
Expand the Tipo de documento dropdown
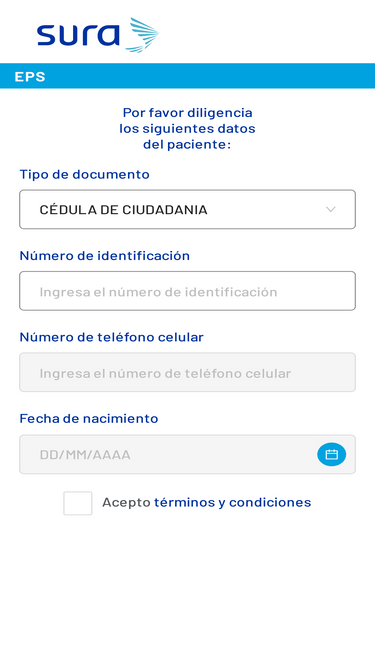(x=187, y=209)
